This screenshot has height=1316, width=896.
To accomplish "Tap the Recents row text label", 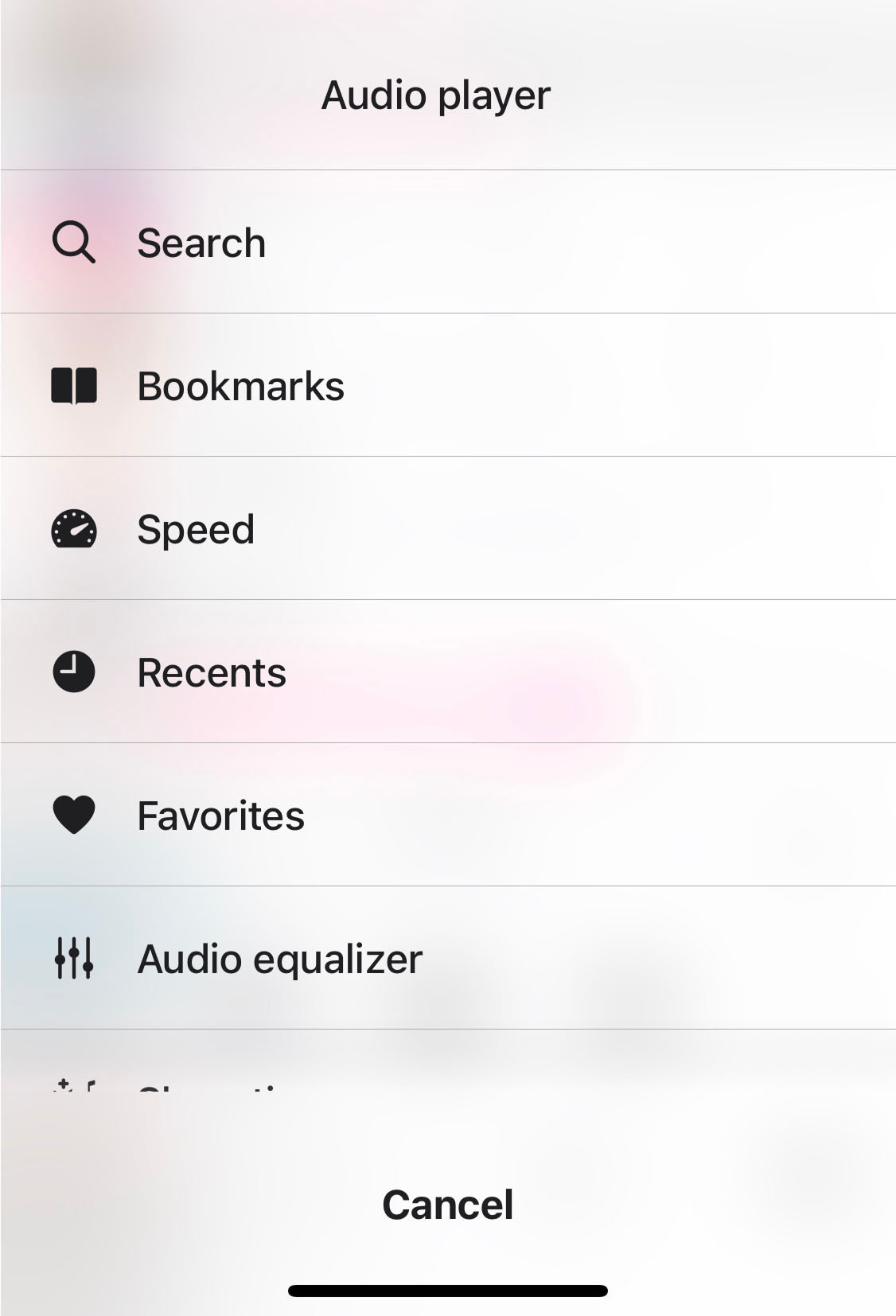I will tap(211, 672).
